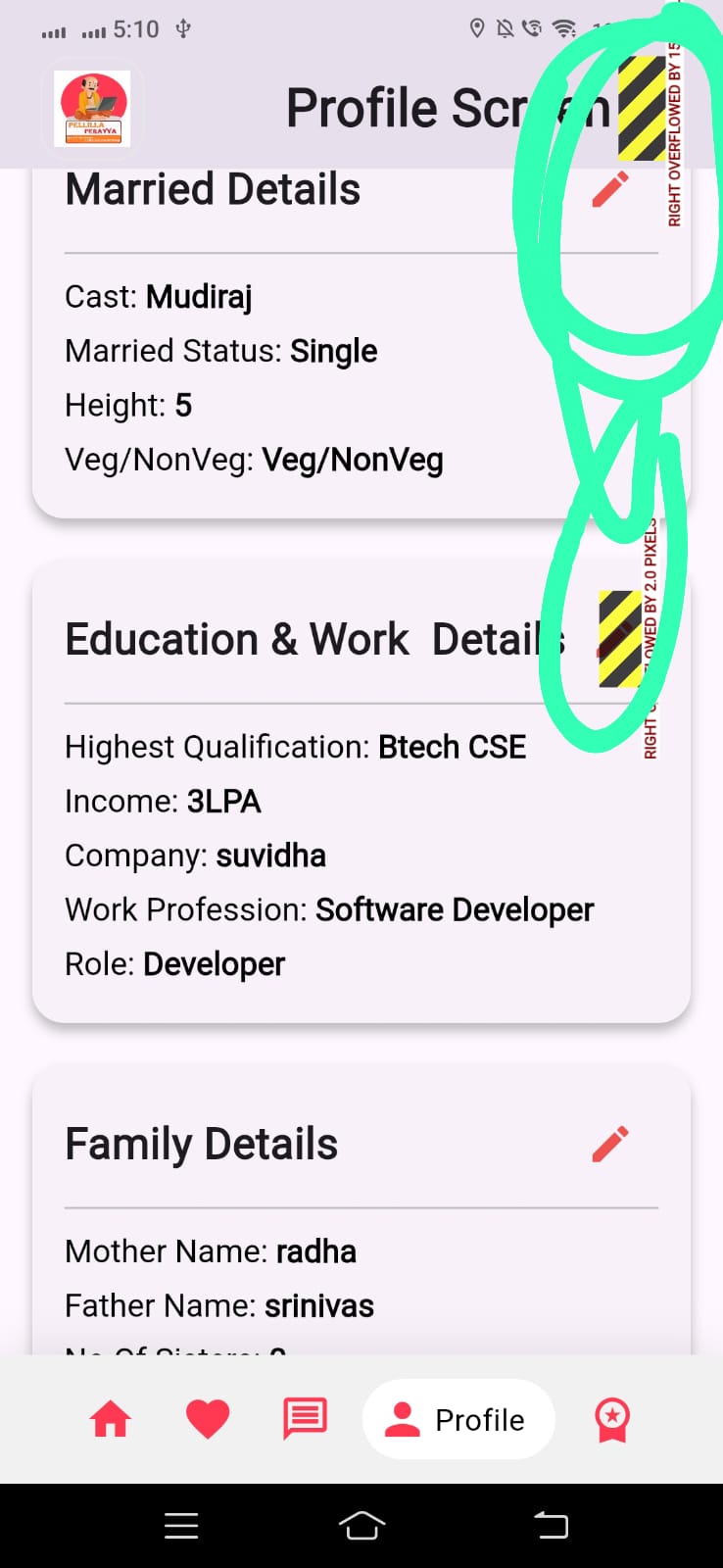Tap the system back button
The image size is (723, 1568).
pyautogui.click(x=551, y=1525)
